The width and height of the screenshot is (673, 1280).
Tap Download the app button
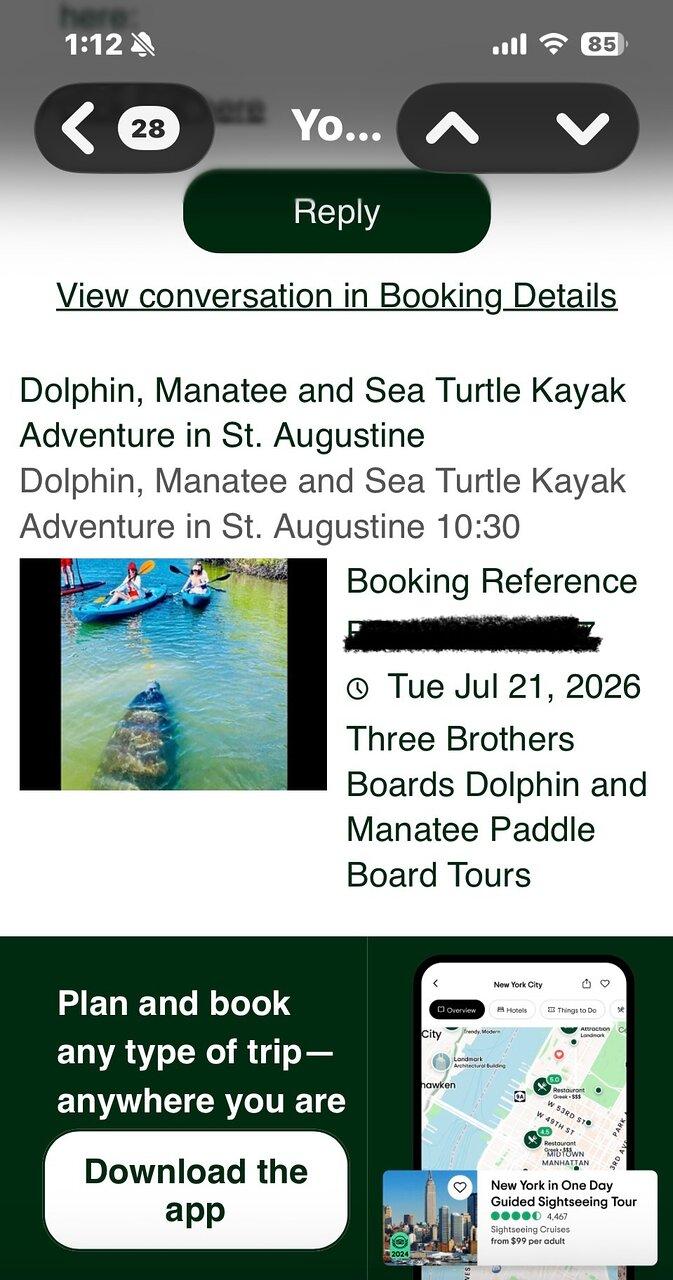(x=196, y=1190)
